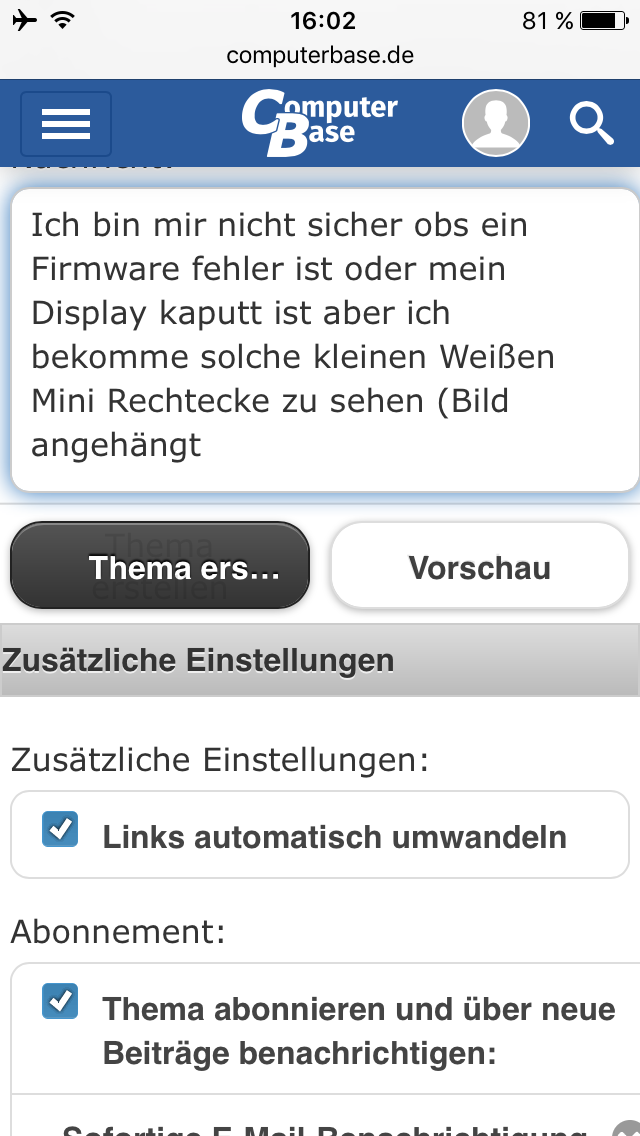This screenshot has width=640, height=1136.
Task: Open the user profile avatar
Action: [495, 123]
